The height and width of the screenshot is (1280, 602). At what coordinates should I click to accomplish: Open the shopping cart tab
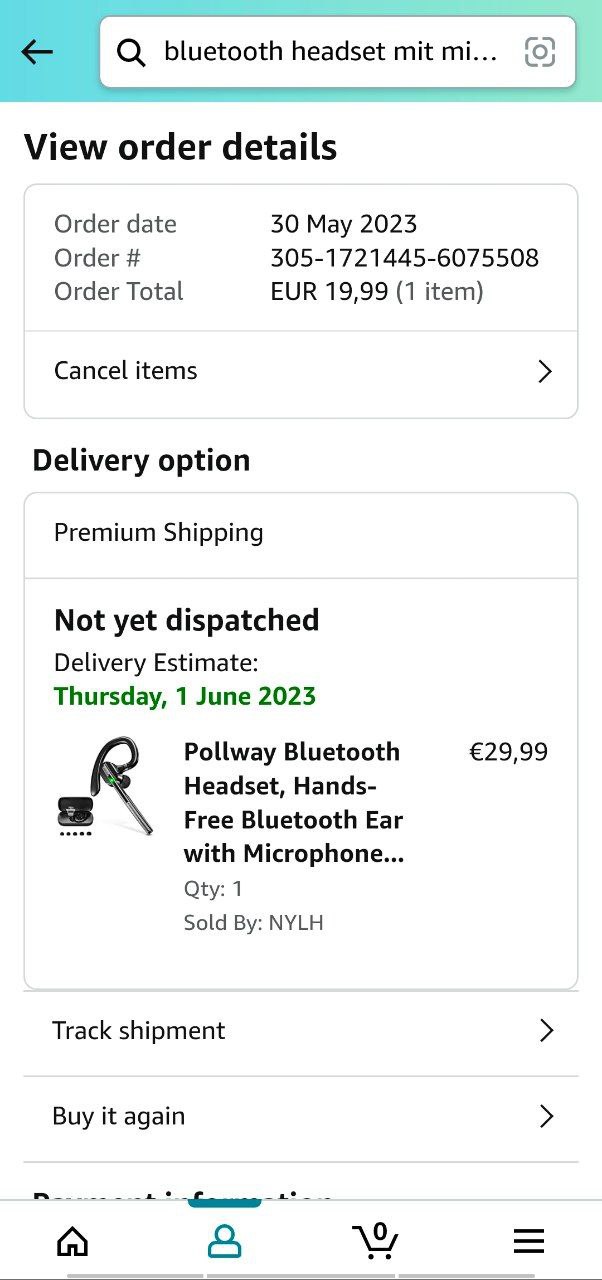[x=377, y=1241]
